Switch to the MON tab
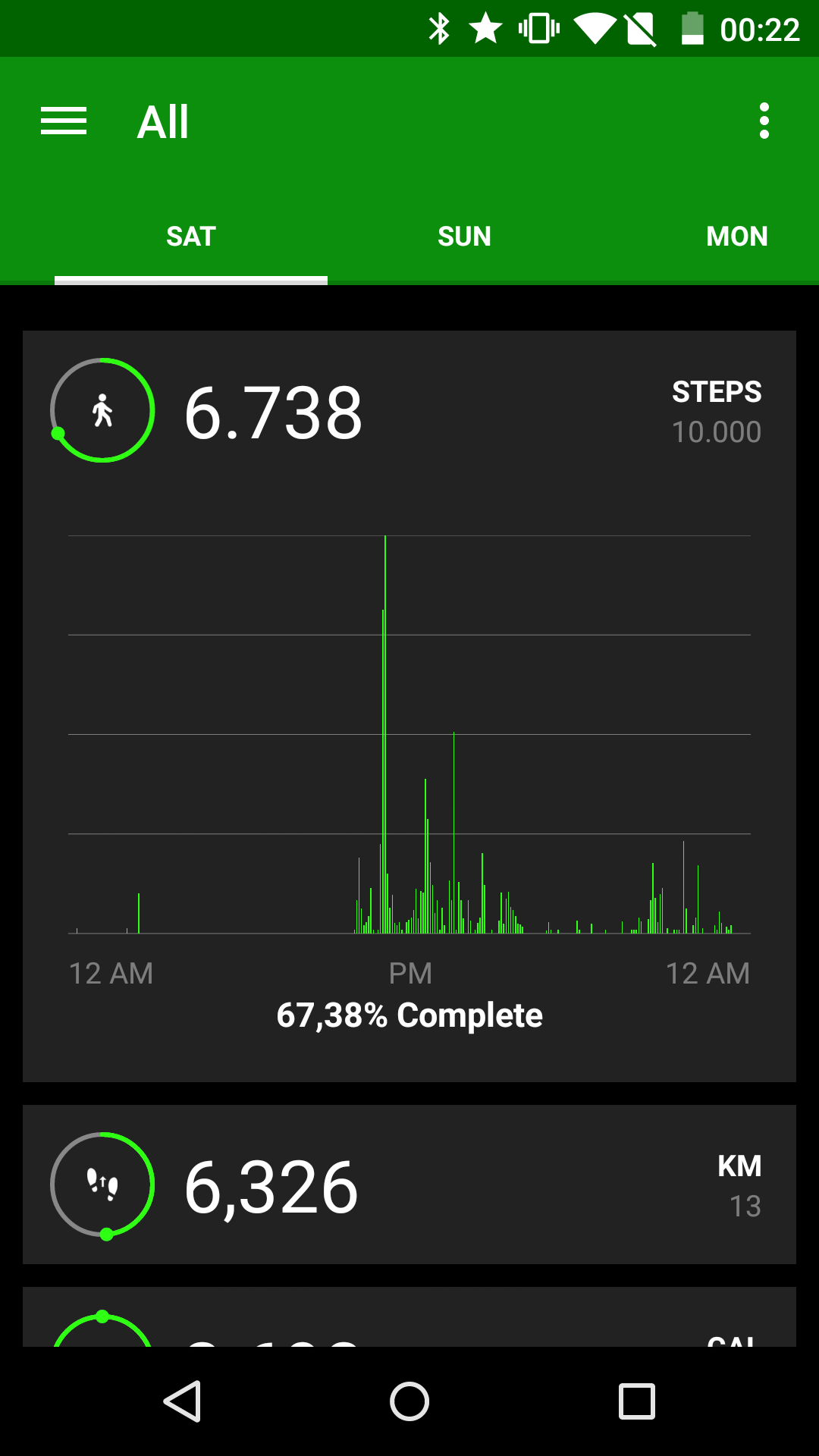 click(x=737, y=237)
